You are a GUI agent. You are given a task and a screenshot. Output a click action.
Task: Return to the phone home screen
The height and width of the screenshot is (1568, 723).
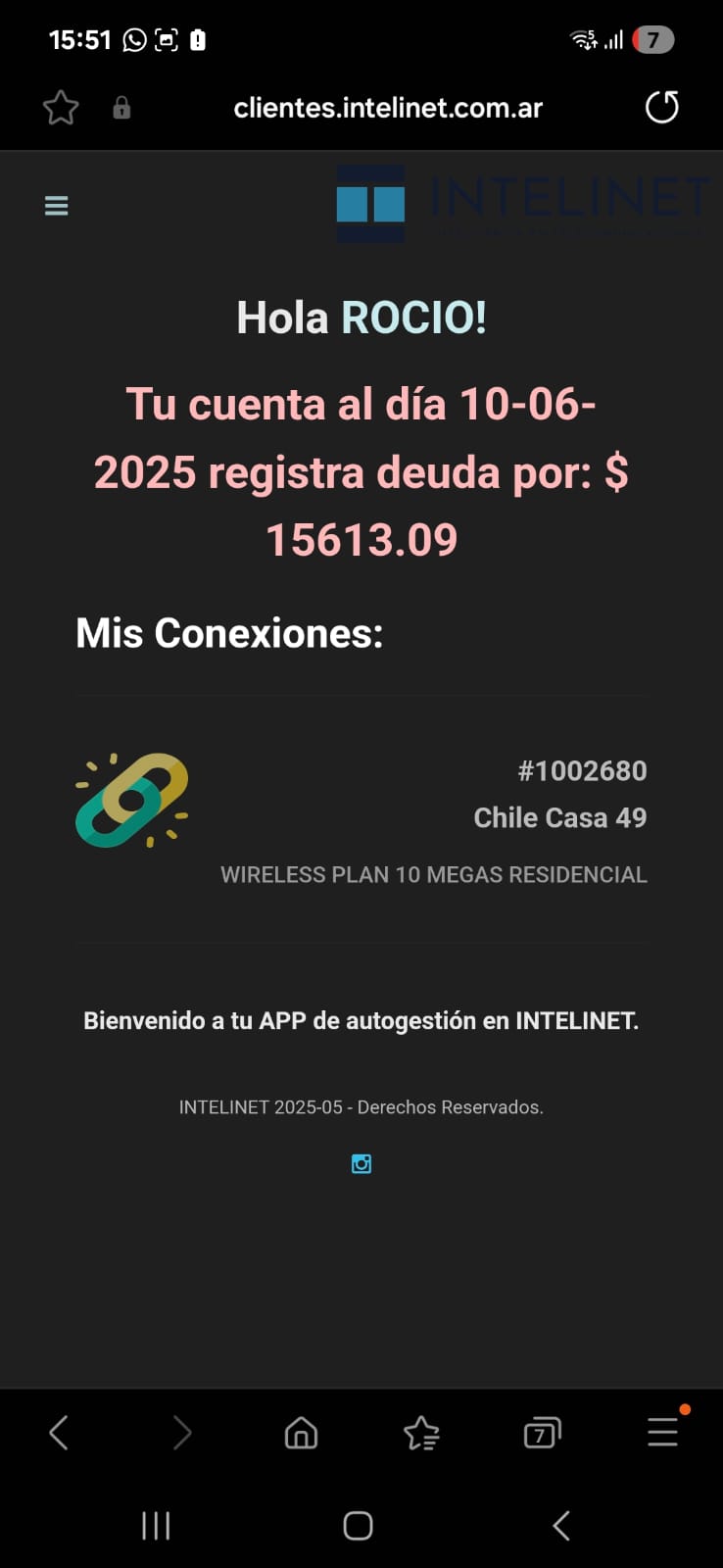coord(358,1526)
